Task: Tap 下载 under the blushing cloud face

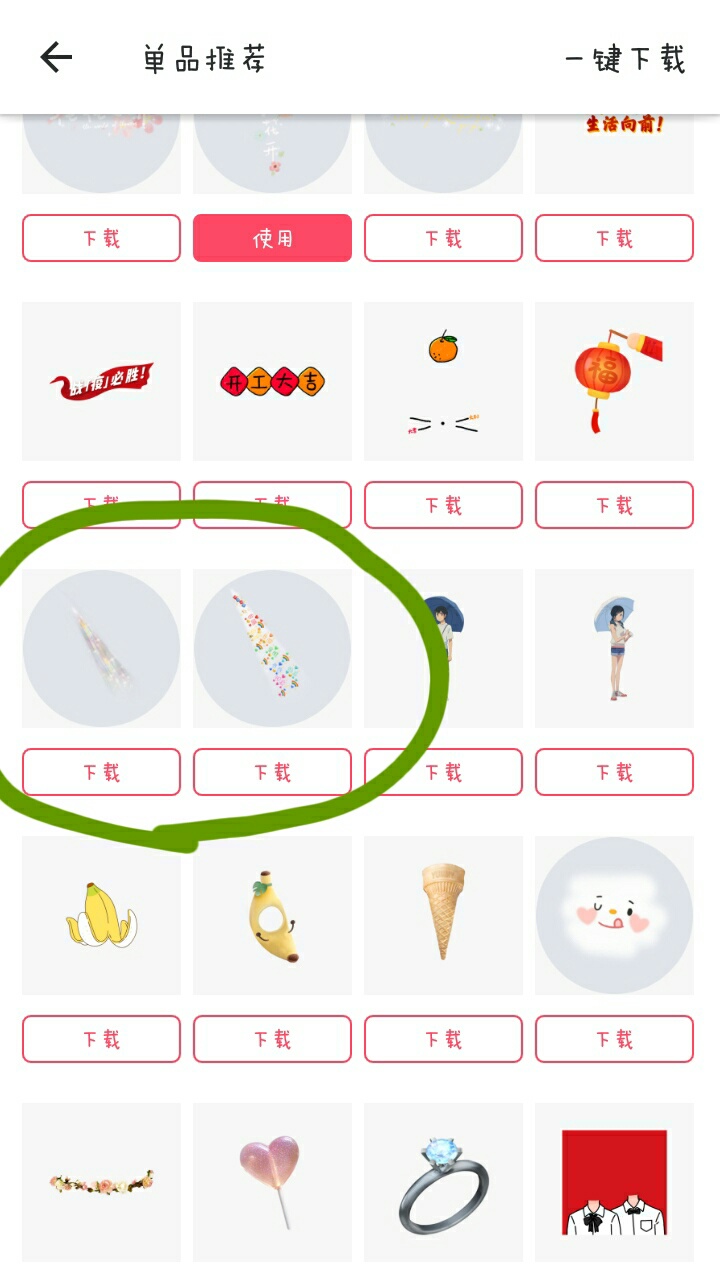Action: coord(614,1039)
